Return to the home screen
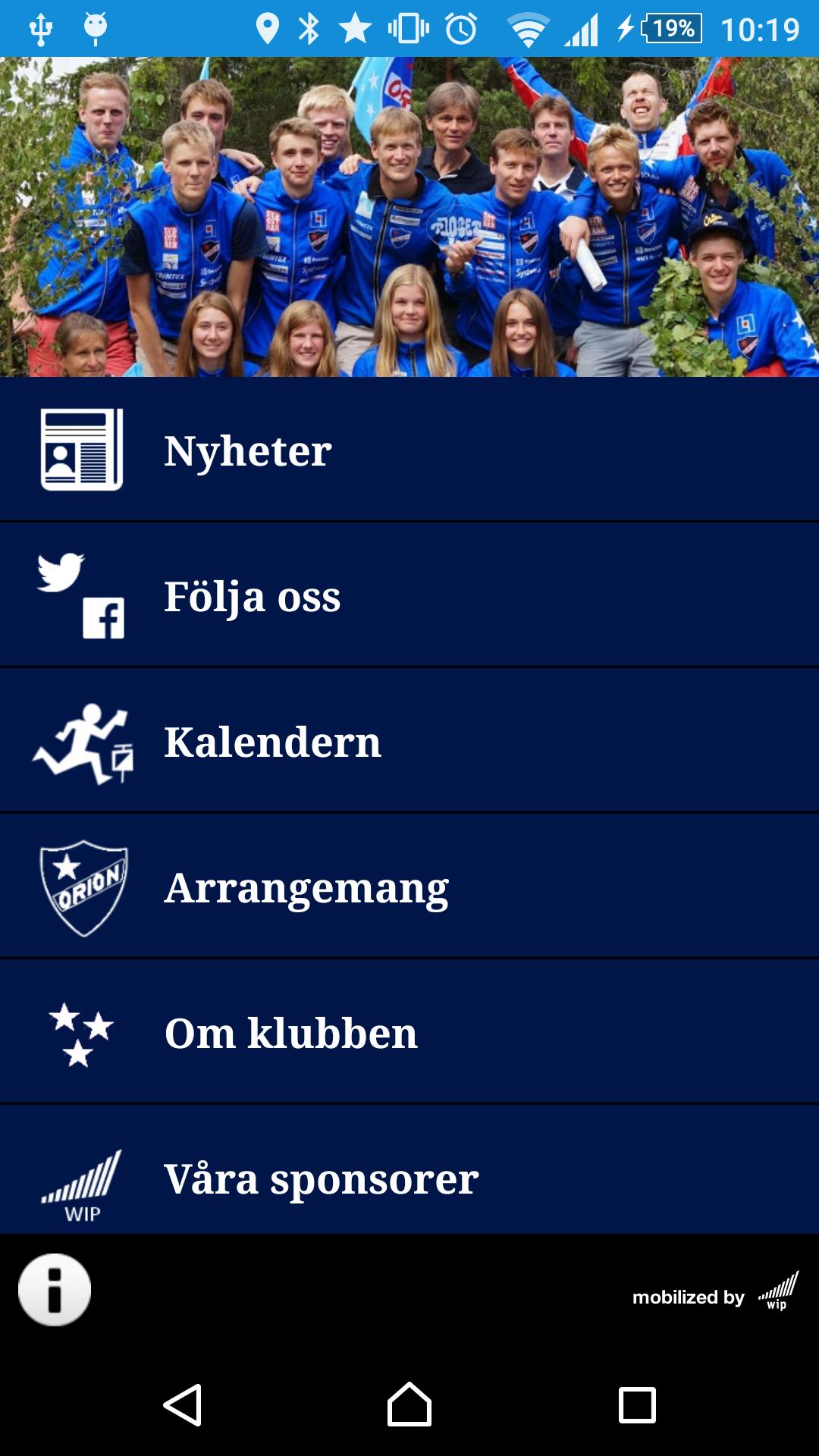This screenshot has width=819, height=1456. coord(409,1404)
